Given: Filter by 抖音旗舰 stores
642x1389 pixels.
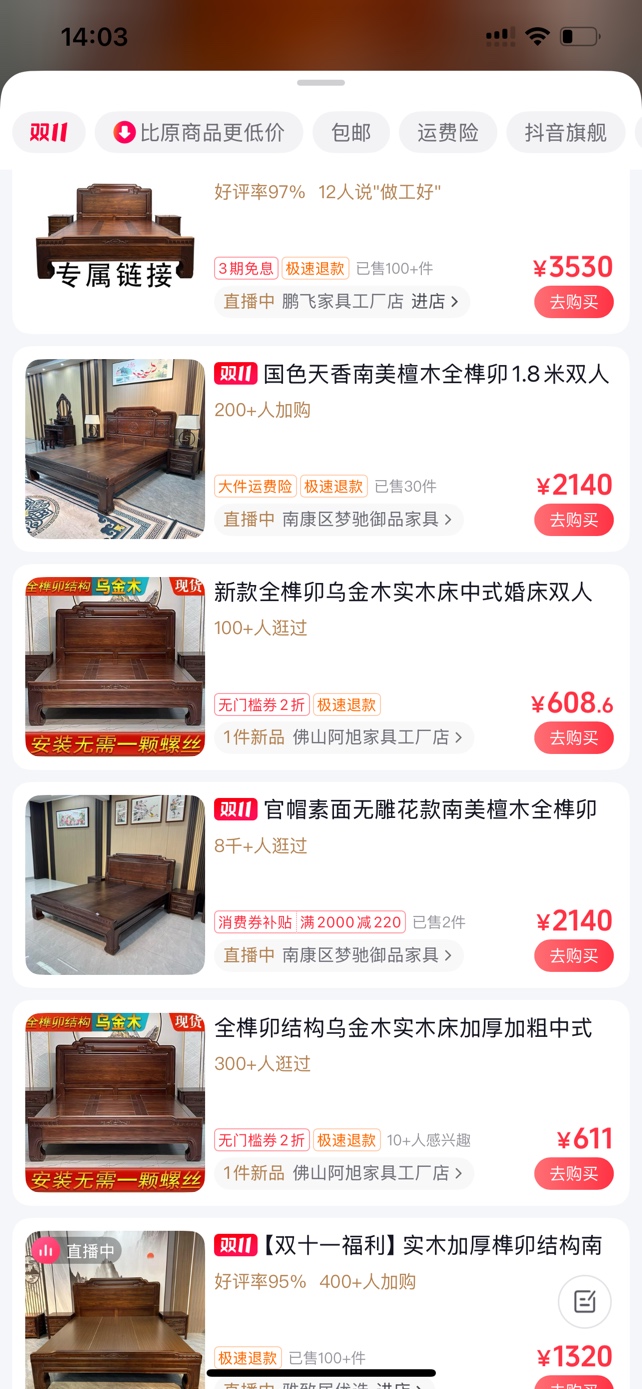Looking at the screenshot, I should tap(566, 132).
